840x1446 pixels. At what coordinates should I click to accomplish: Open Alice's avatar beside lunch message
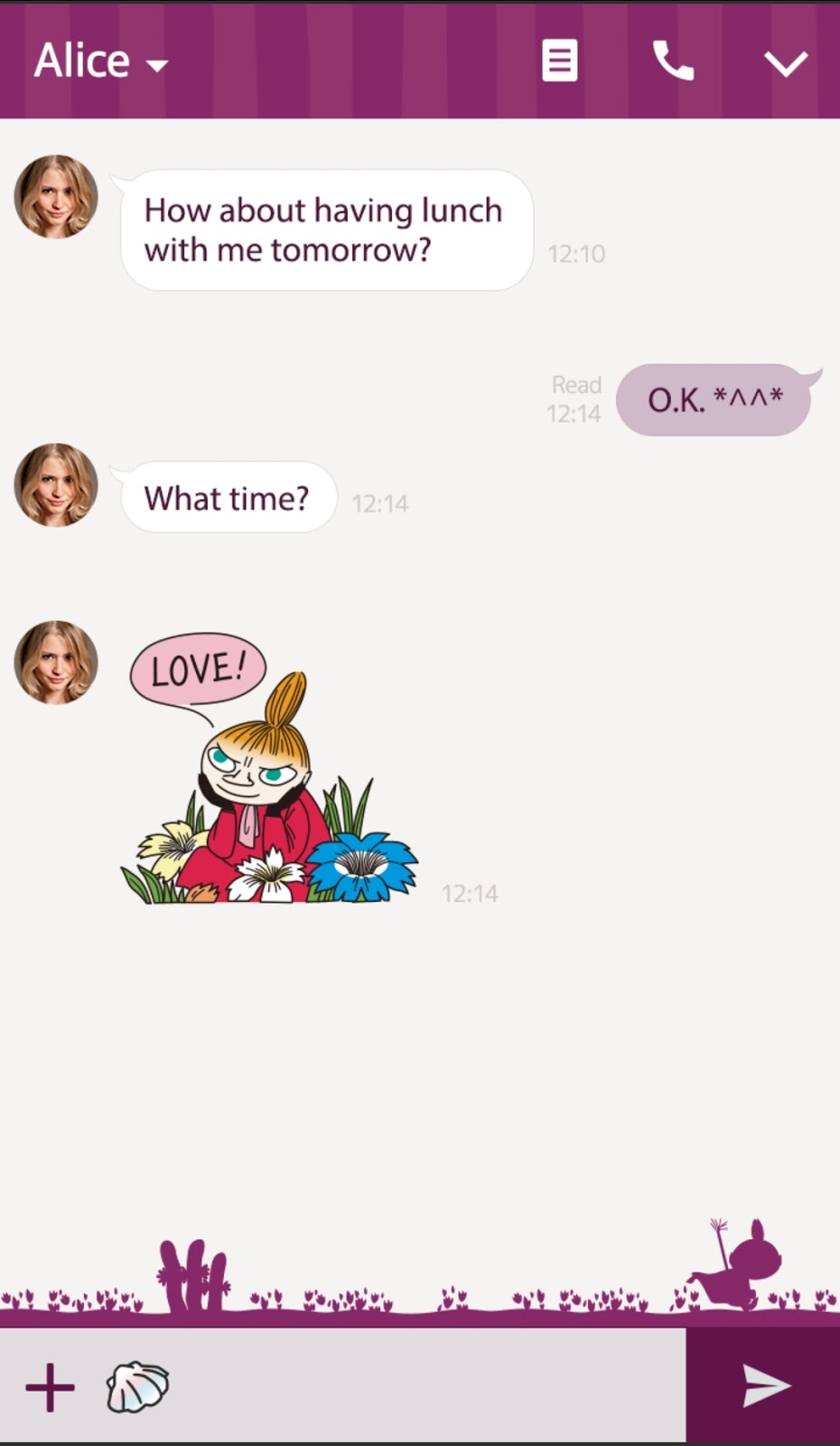56,197
